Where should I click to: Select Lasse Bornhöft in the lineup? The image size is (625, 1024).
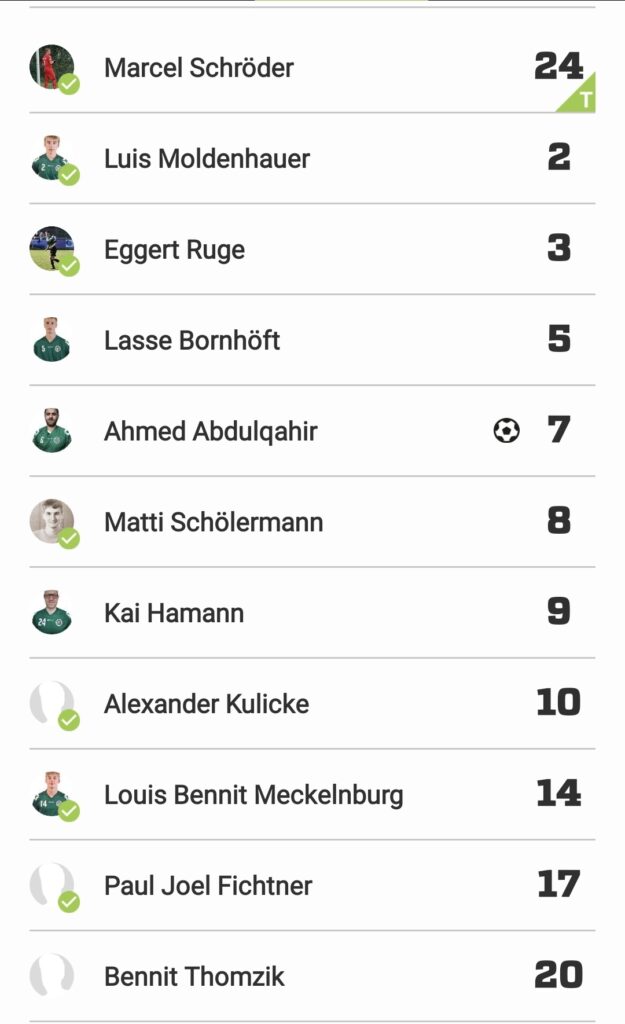(x=312, y=340)
